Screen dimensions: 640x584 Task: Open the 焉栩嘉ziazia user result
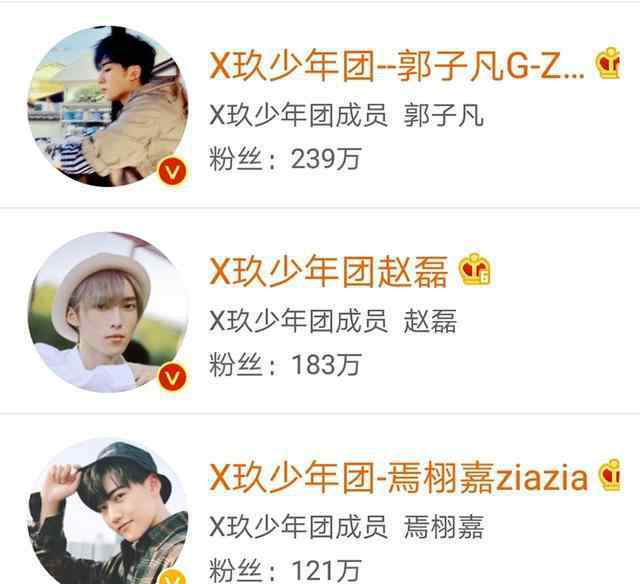397,477
